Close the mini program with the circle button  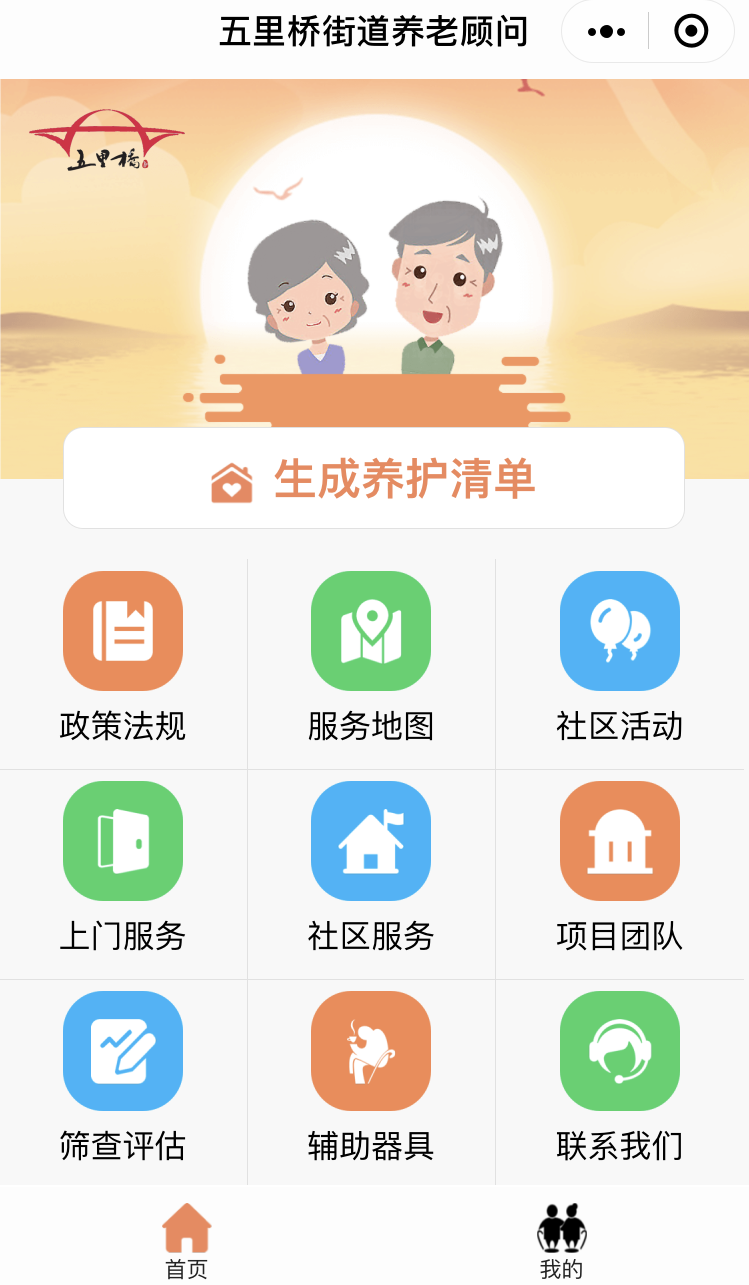click(691, 32)
